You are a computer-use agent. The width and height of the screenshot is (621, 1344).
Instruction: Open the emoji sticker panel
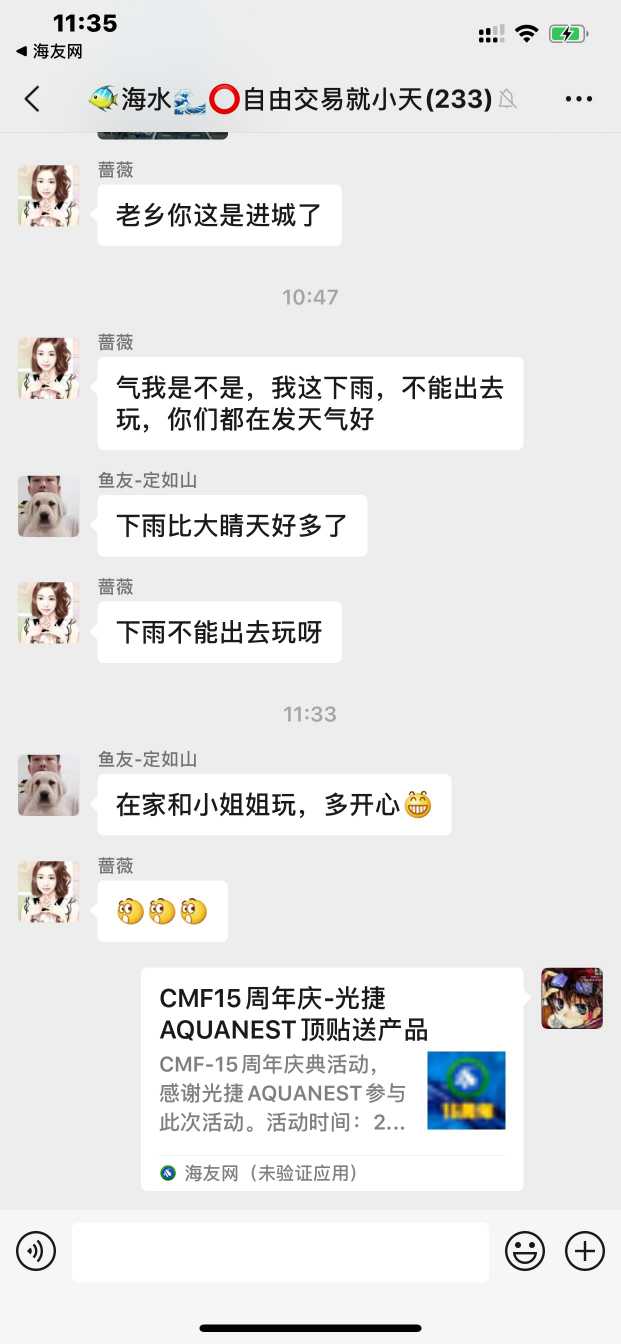525,1251
